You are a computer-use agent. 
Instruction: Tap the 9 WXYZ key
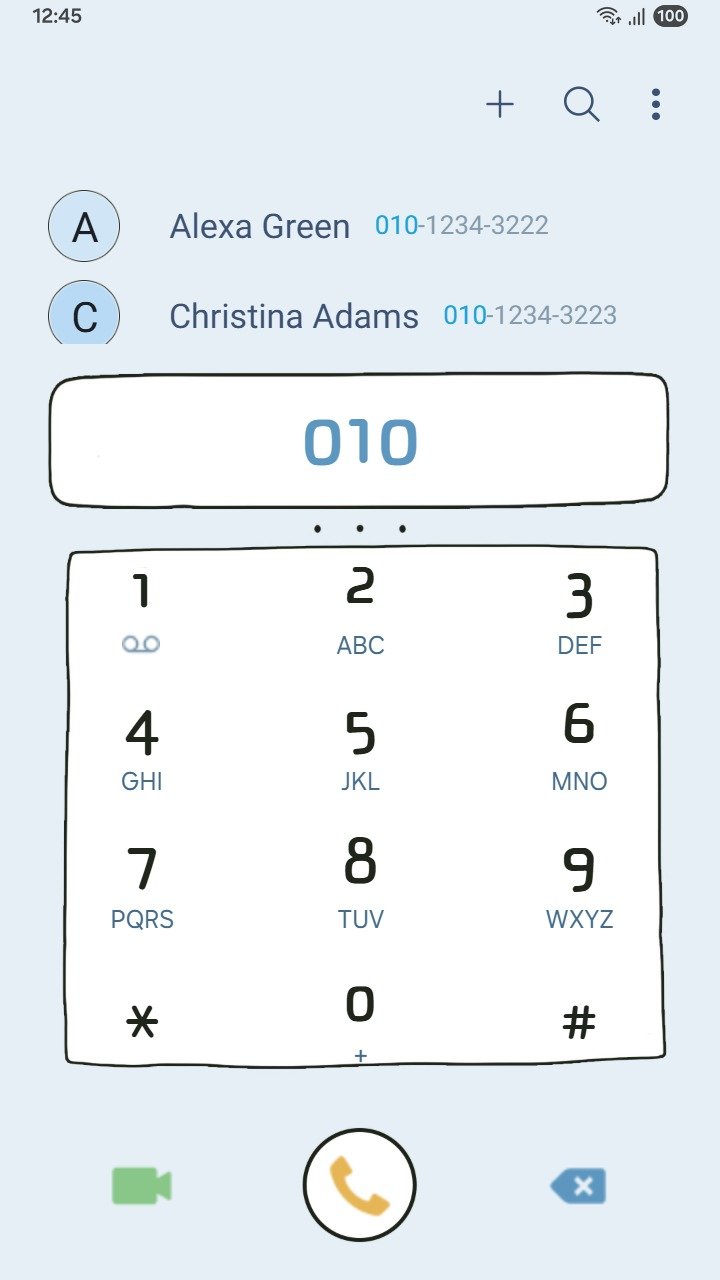pos(579,885)
